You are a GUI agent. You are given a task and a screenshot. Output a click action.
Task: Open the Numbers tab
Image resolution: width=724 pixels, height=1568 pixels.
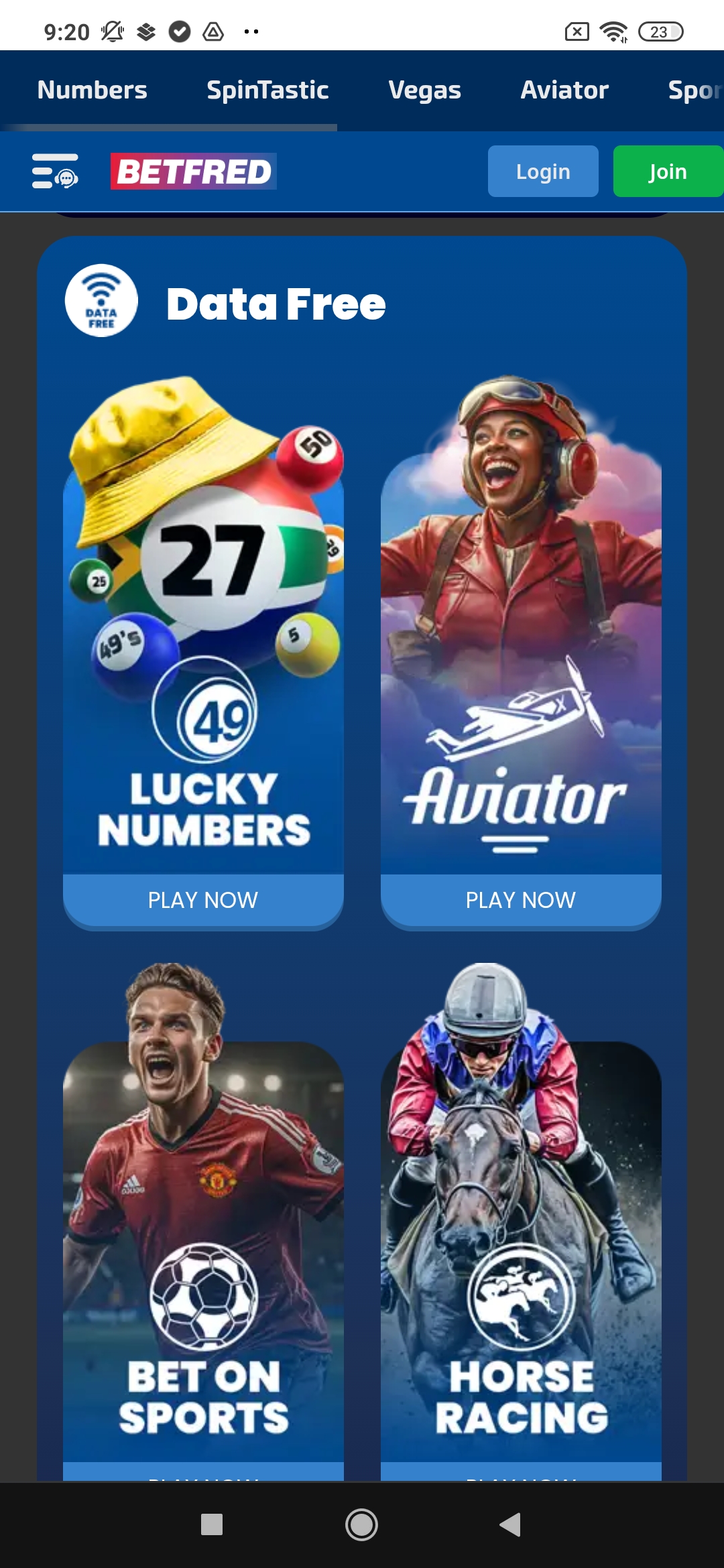tap(92, 89)
